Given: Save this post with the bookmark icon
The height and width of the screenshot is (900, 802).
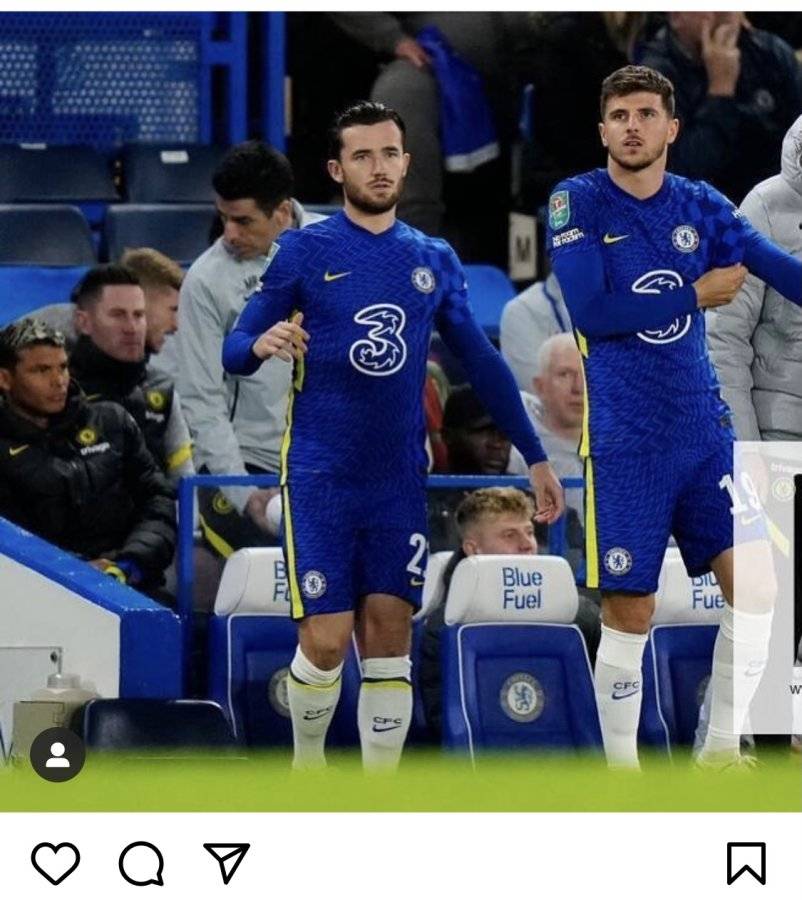Looking at the screenshot, I should pyautogui.click(x=746, y=863).
